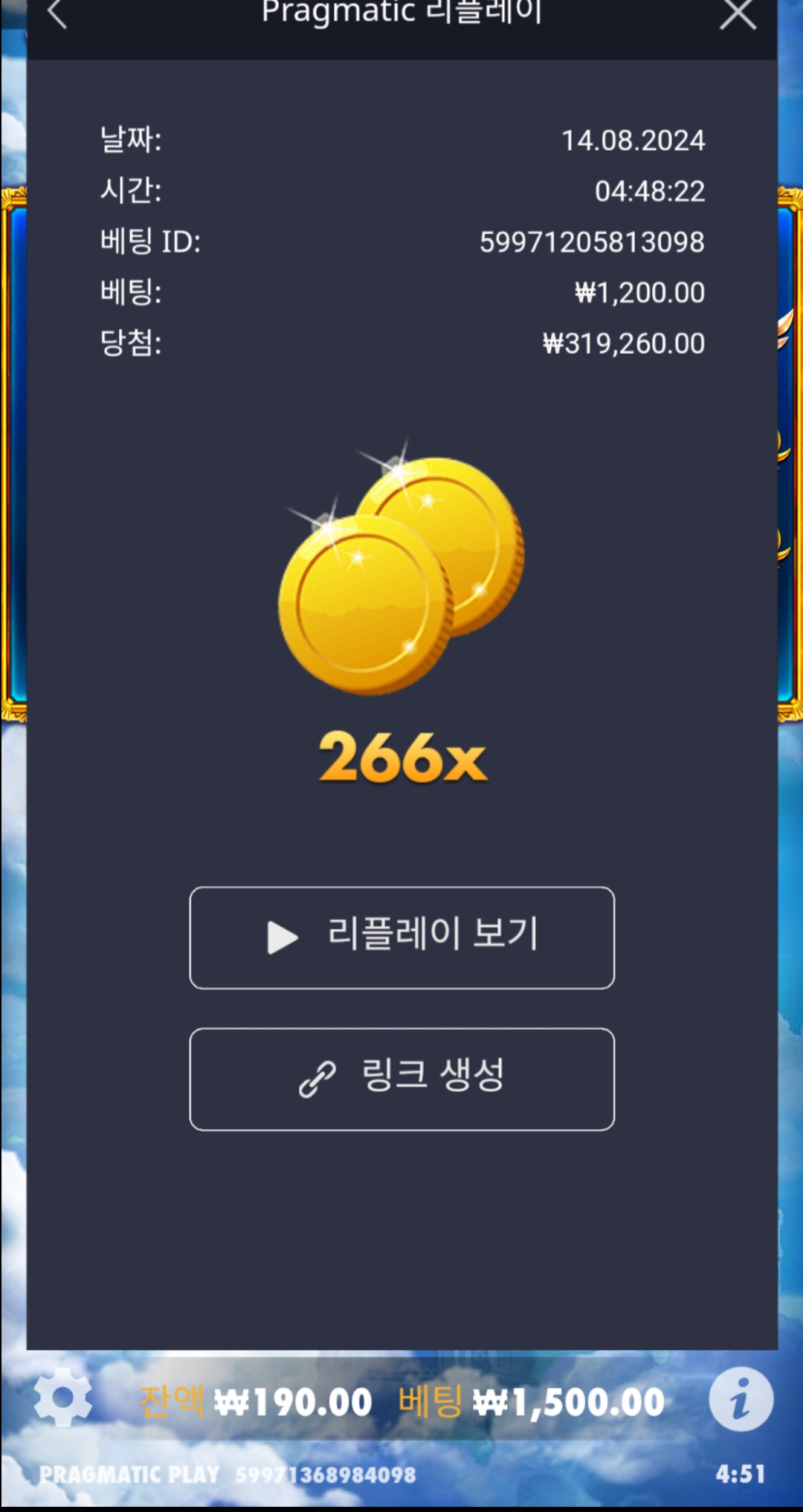Open the game info icon
Screen dimensions: 803x1512
click(741, 1399)
